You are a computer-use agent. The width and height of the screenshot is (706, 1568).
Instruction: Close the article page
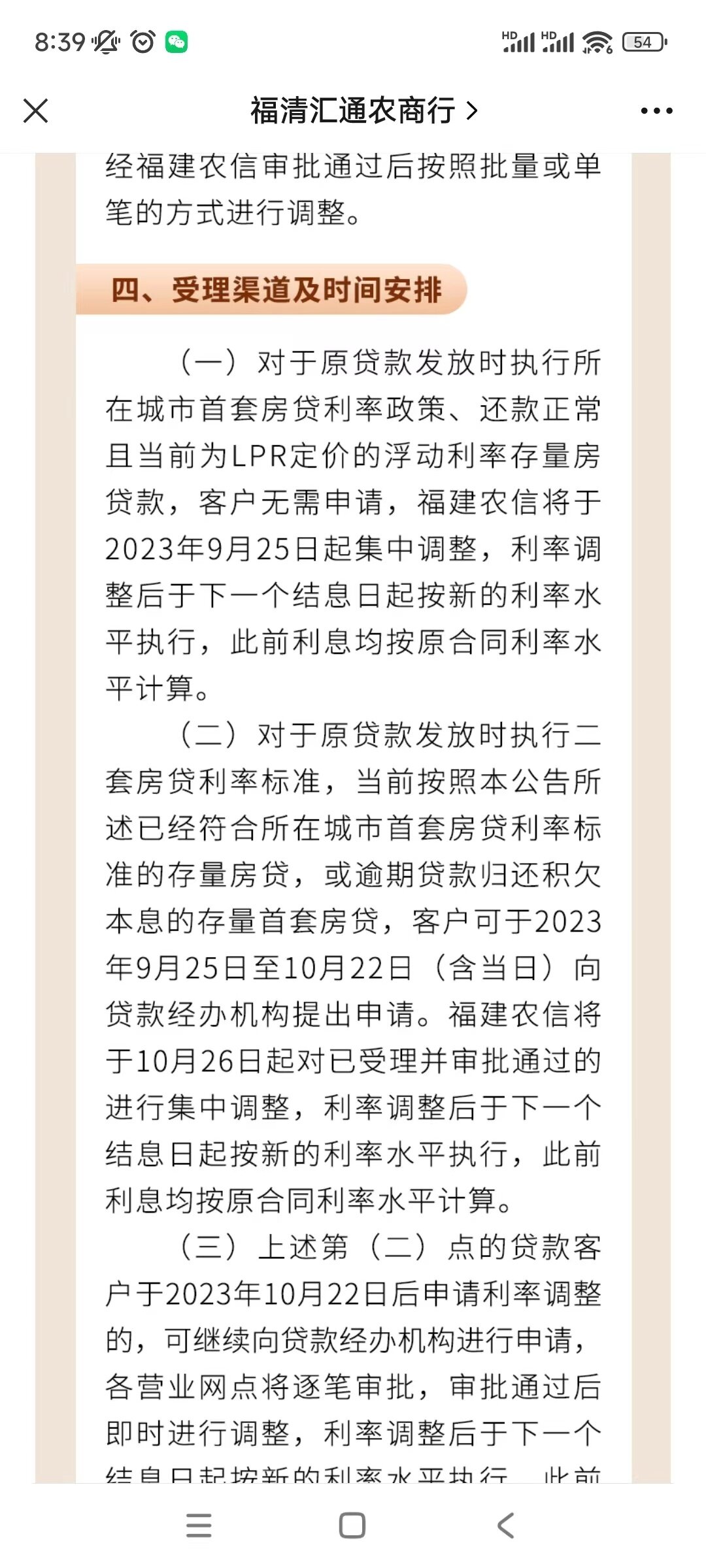[x=36, y=110]
